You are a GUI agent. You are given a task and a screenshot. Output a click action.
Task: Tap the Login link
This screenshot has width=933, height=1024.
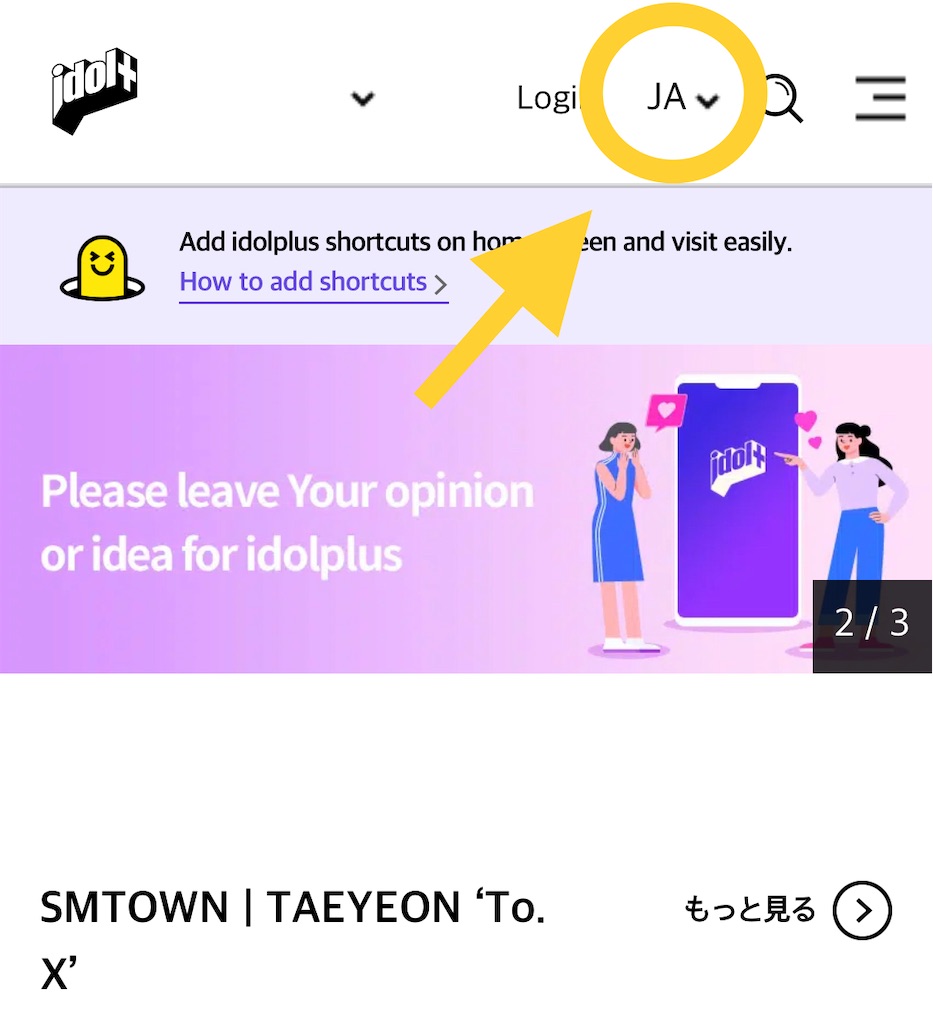tap(550, 98)
